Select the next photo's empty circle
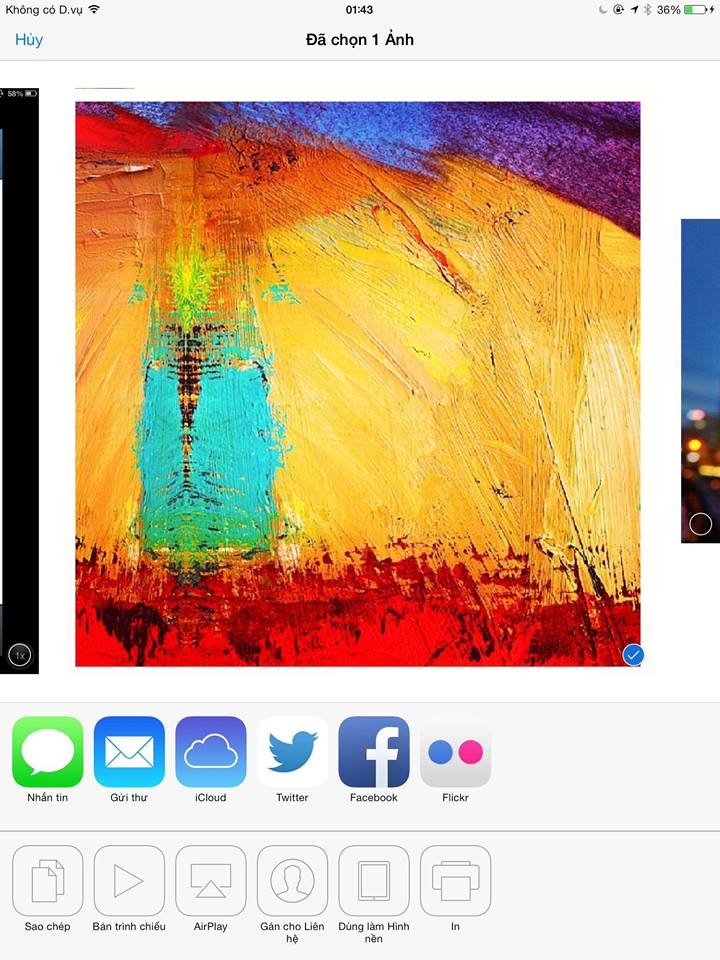Screen dimensions: 720x960 point(700,523)
